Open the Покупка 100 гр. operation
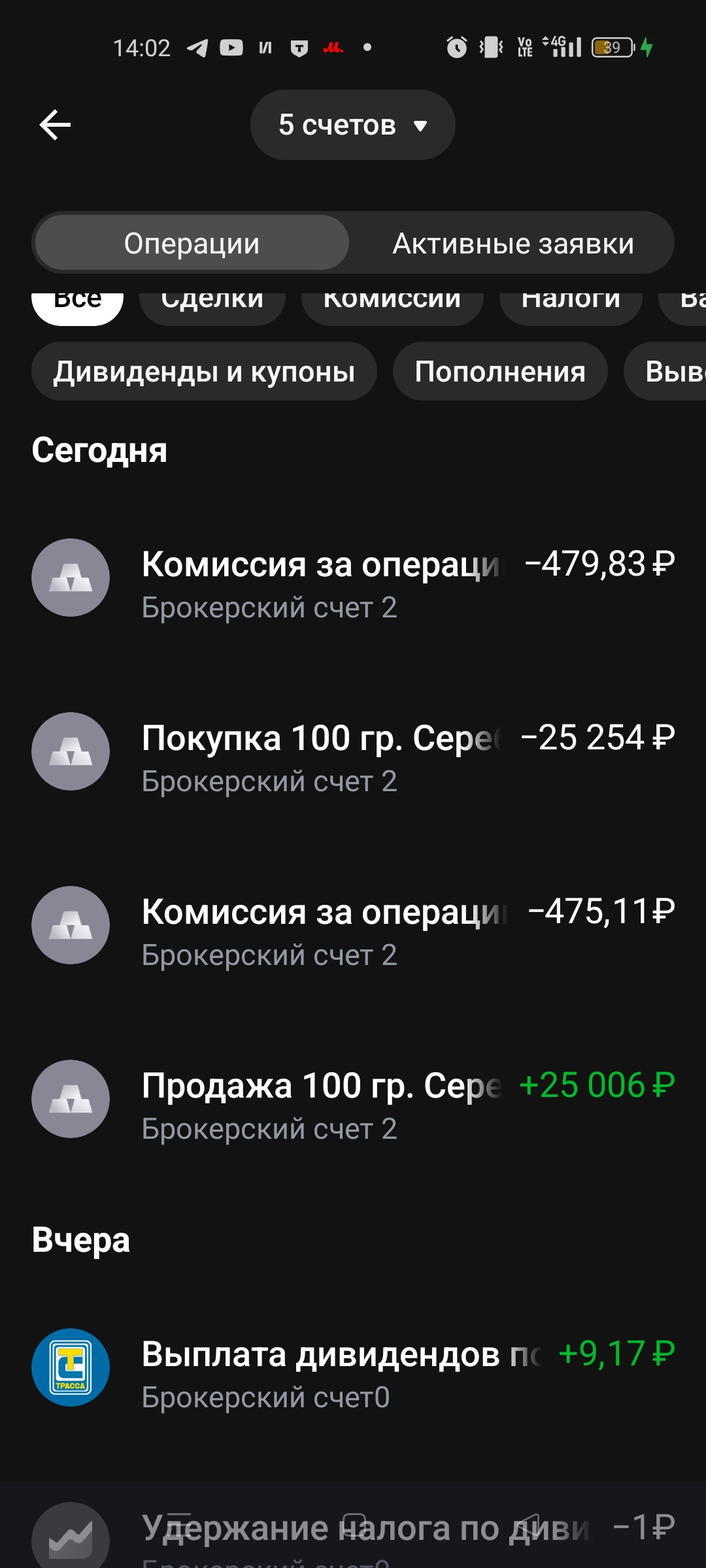The height and width of the screenshot is (1568, 706). 353,752
